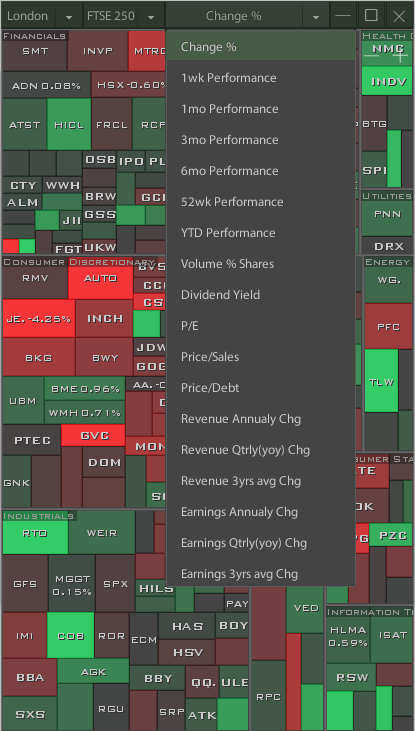Pick 6mo Performance option
This screenshot has width=415, height=731.
pyautogui.click(x=261, y=171)
